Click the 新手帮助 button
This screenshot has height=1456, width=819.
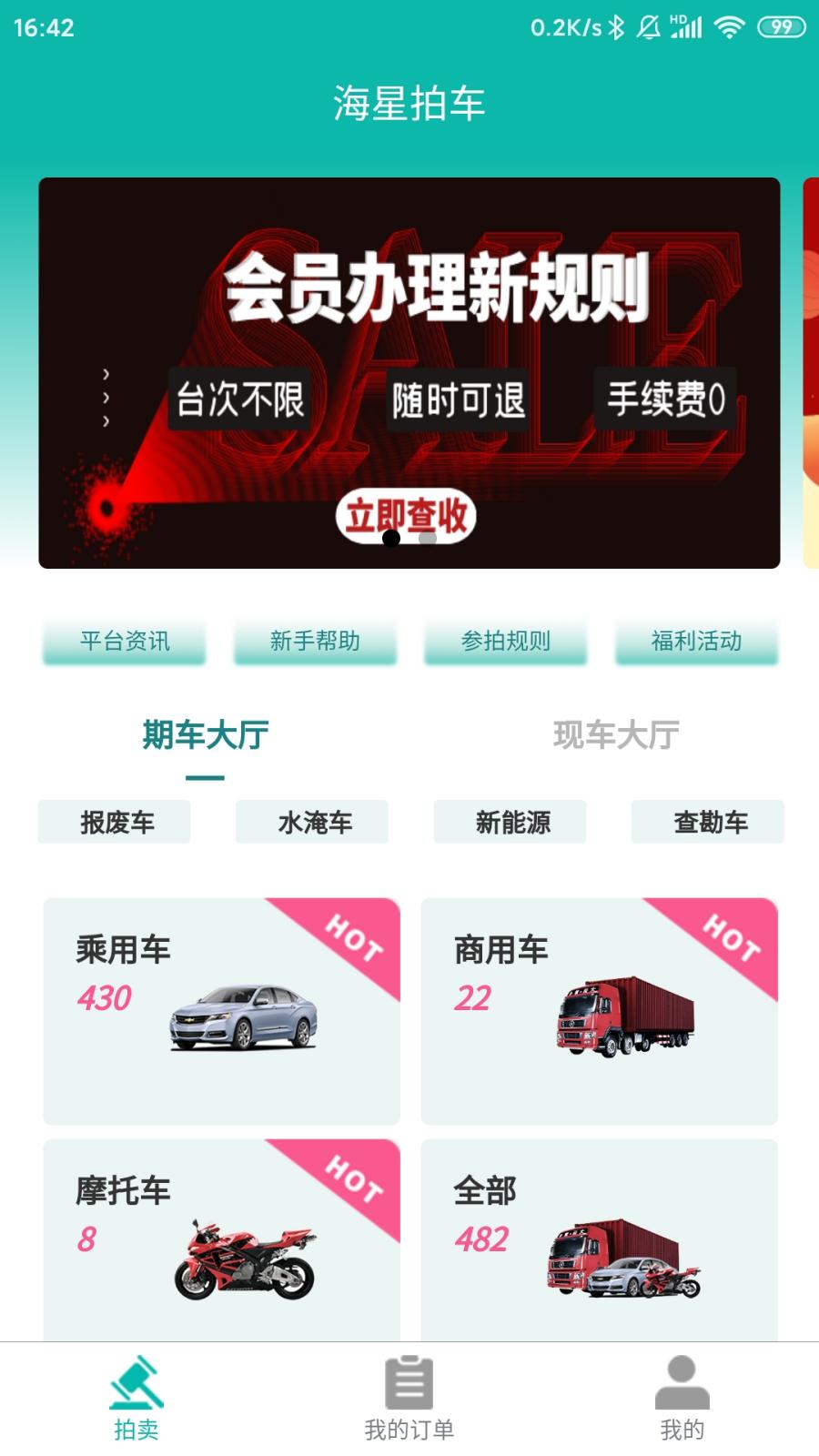316,642
